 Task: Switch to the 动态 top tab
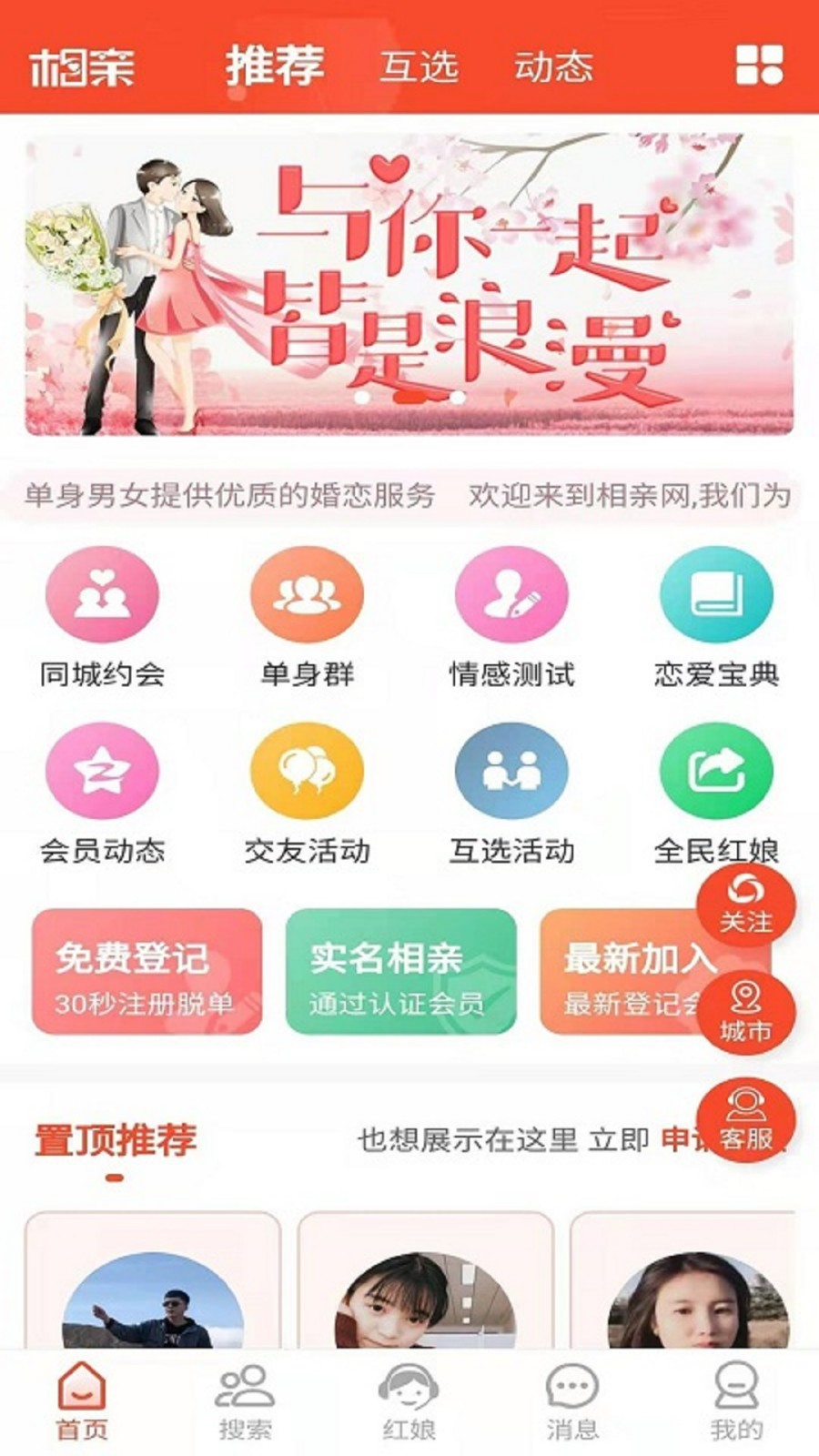pyautogui.click(x=553, y=66)
